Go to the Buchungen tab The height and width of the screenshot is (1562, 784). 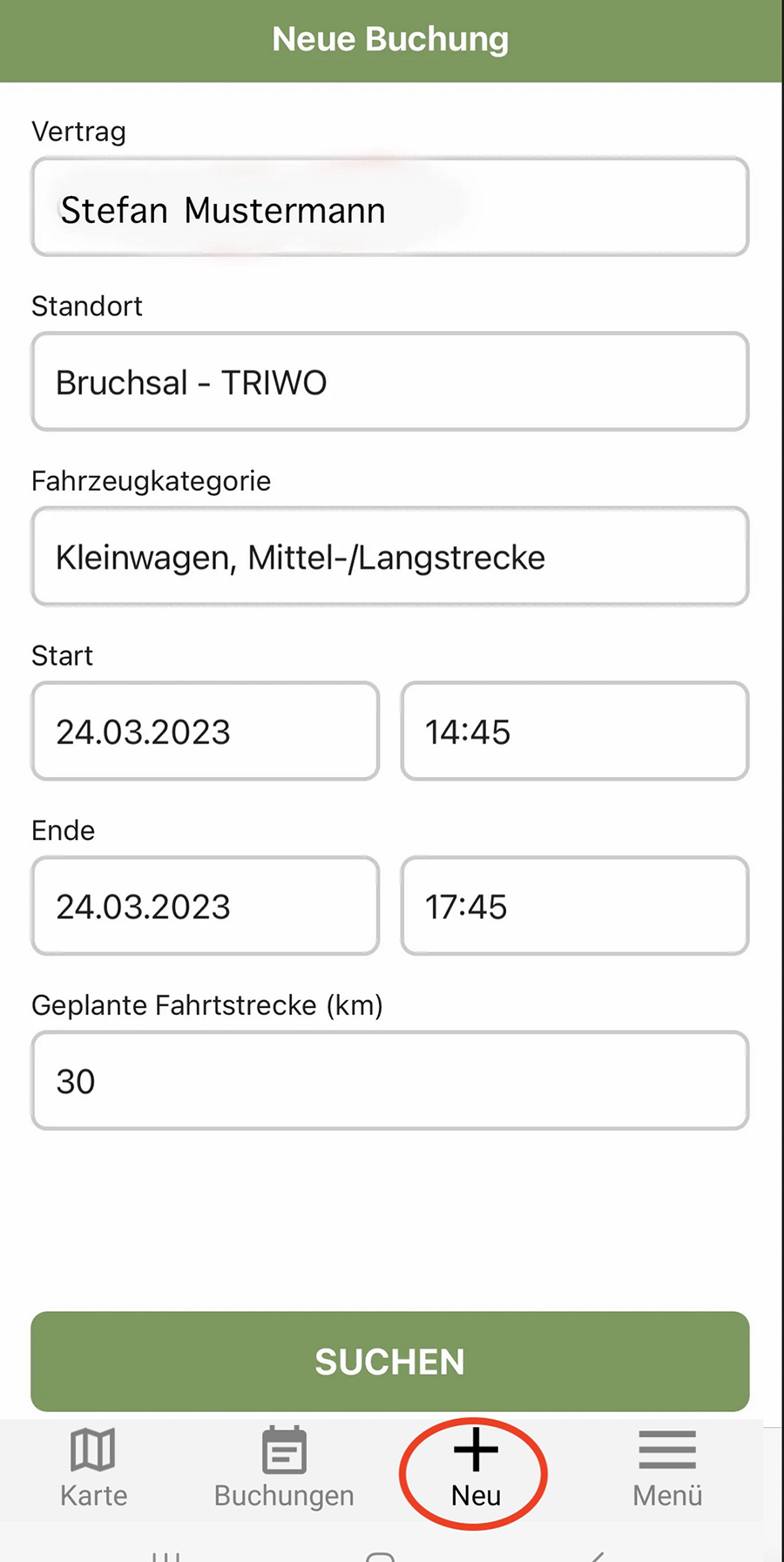click(284, 1469)
